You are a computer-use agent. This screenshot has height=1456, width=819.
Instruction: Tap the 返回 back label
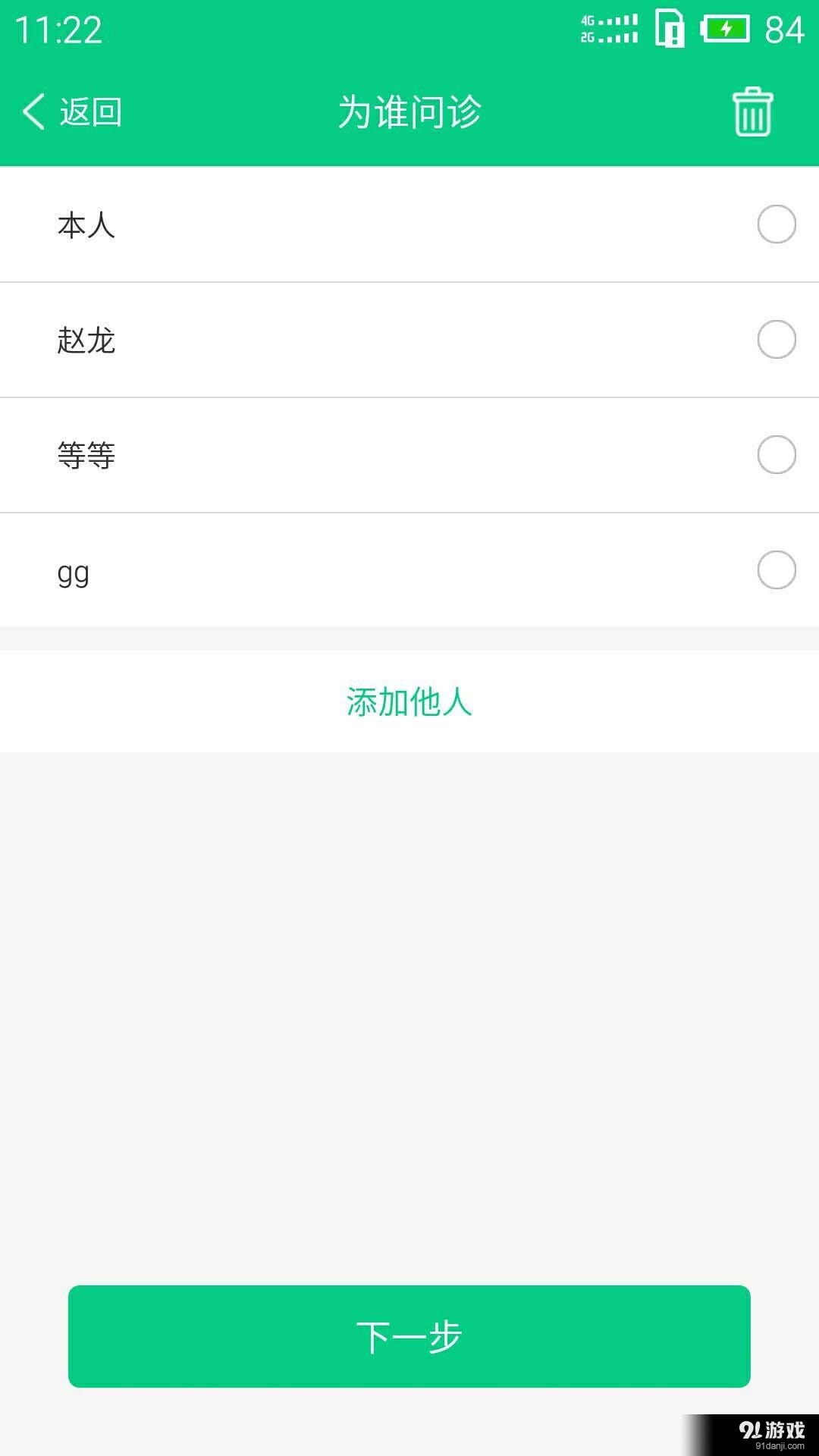pos(91,111)
